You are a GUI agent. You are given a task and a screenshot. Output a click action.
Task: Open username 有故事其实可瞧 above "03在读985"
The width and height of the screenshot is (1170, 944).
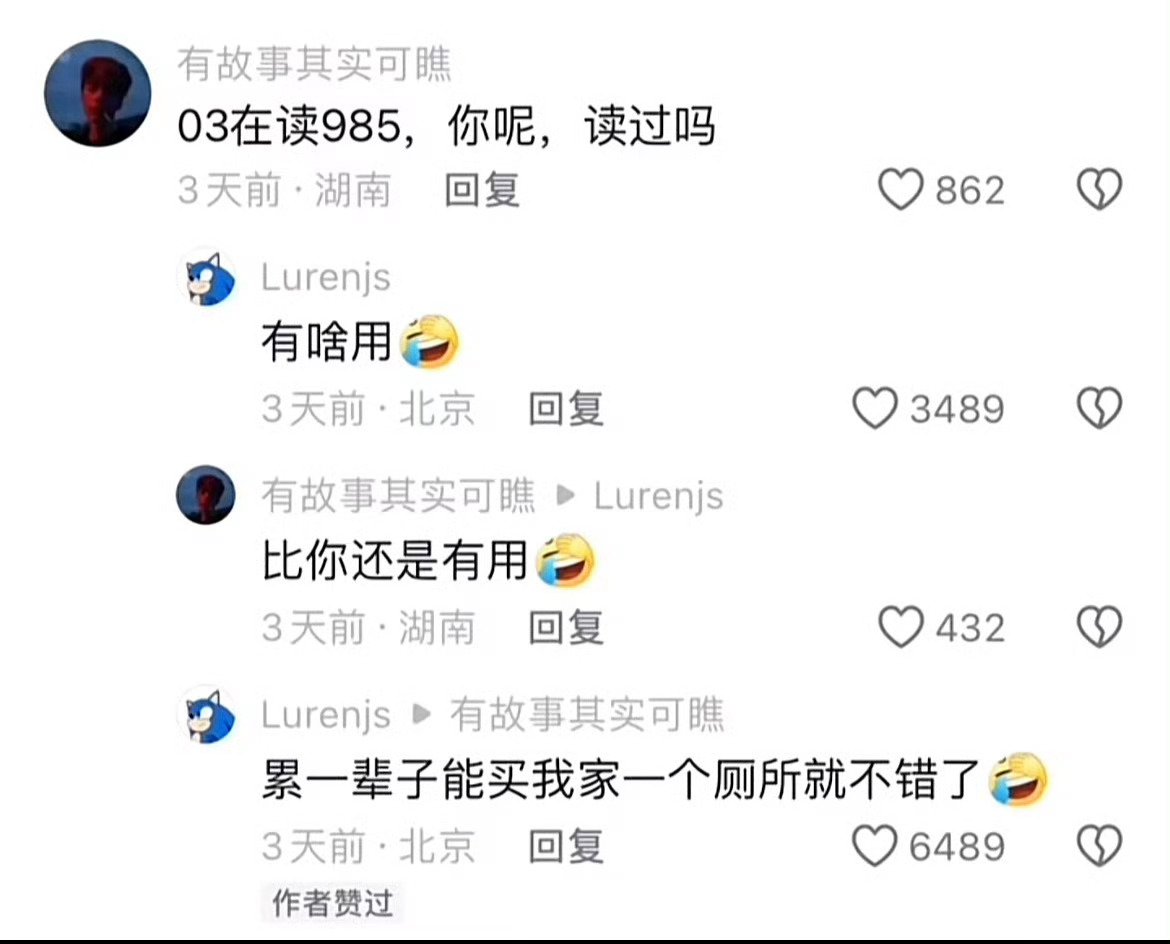pos(314,65)
